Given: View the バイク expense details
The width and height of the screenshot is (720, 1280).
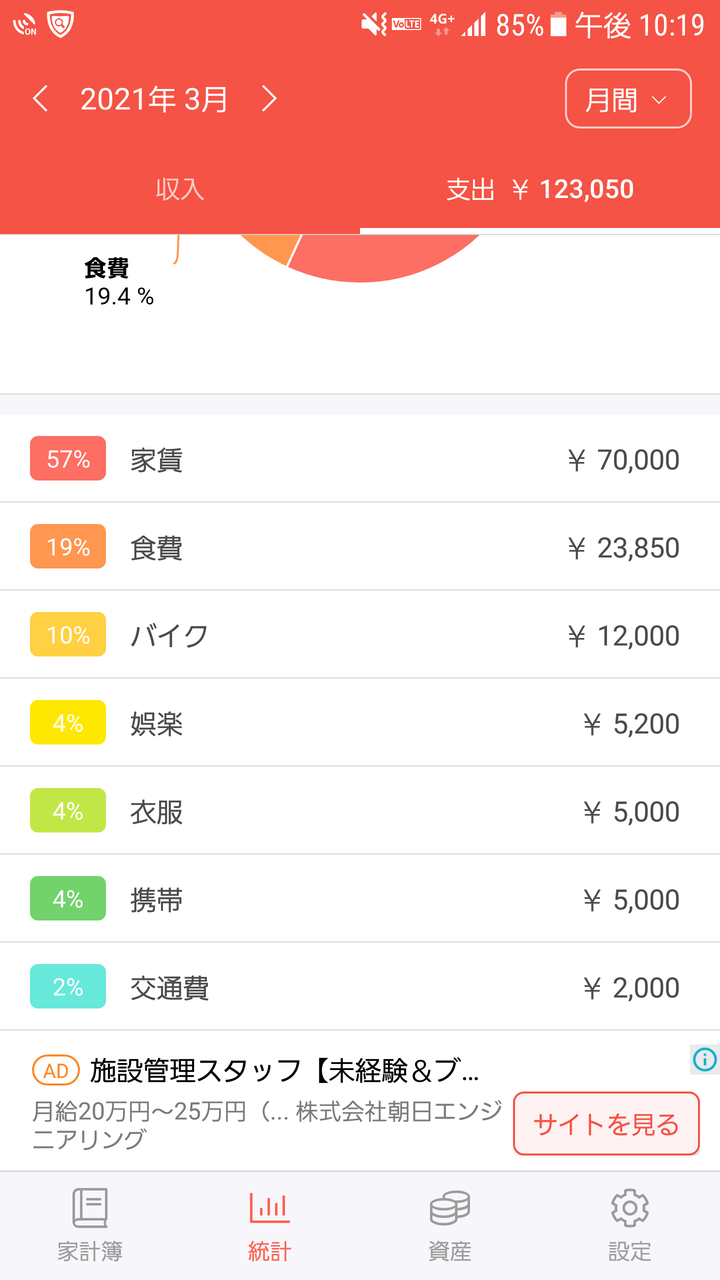Looking at the screenshot, I should tap(360, 635).
